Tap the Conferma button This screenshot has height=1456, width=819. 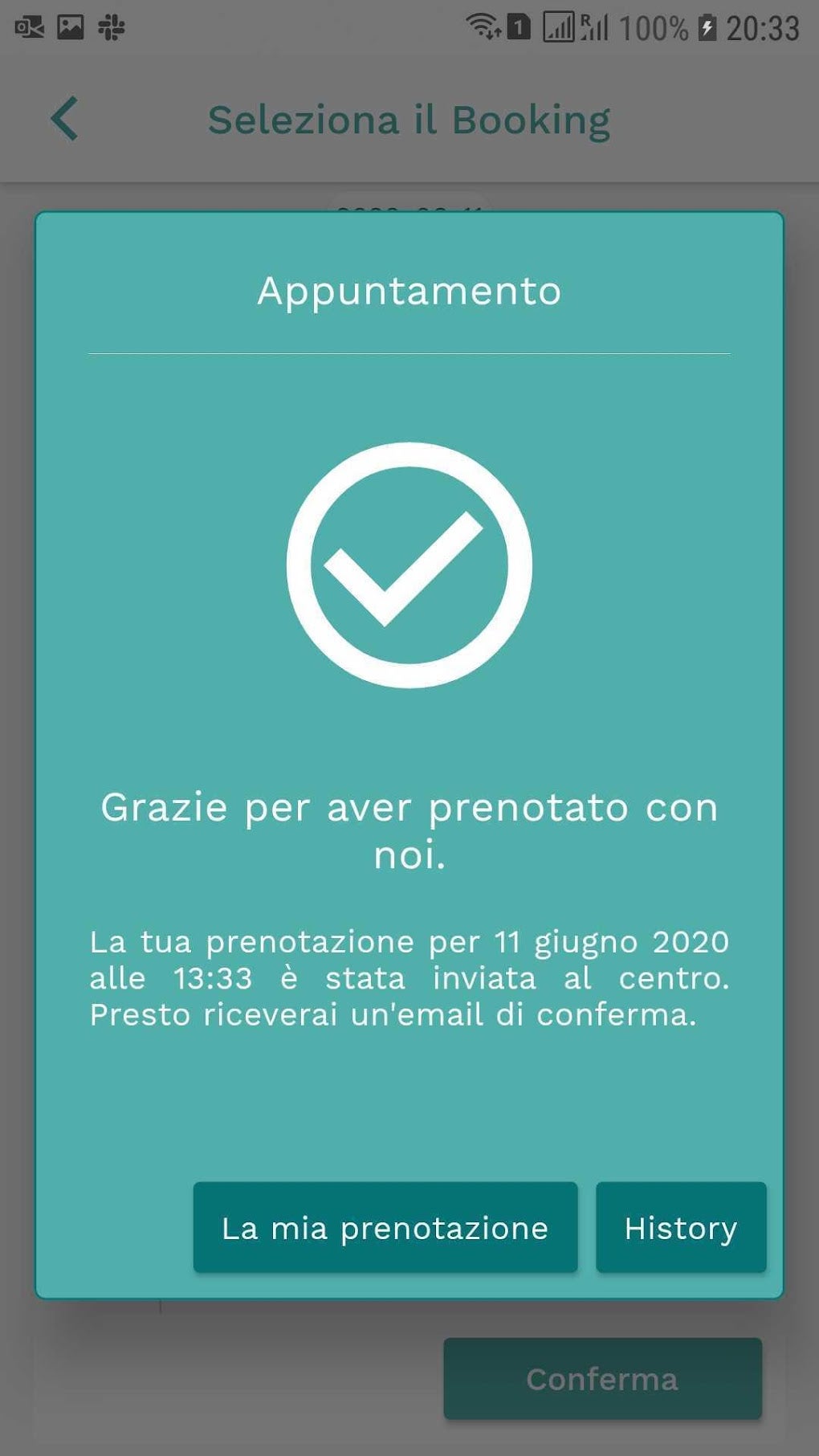coord(602,1378)
